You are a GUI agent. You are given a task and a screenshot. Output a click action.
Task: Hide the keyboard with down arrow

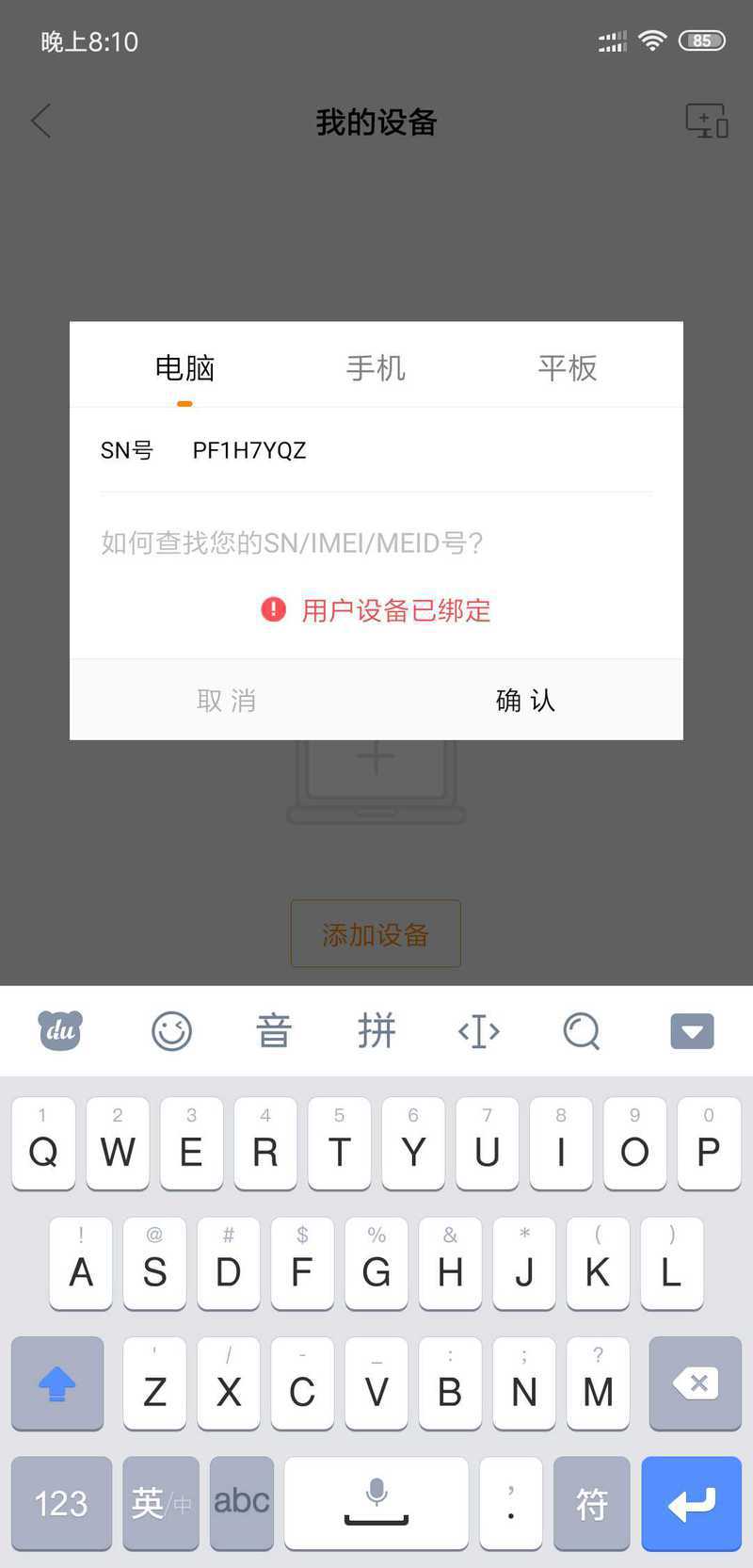(692, 1031)
